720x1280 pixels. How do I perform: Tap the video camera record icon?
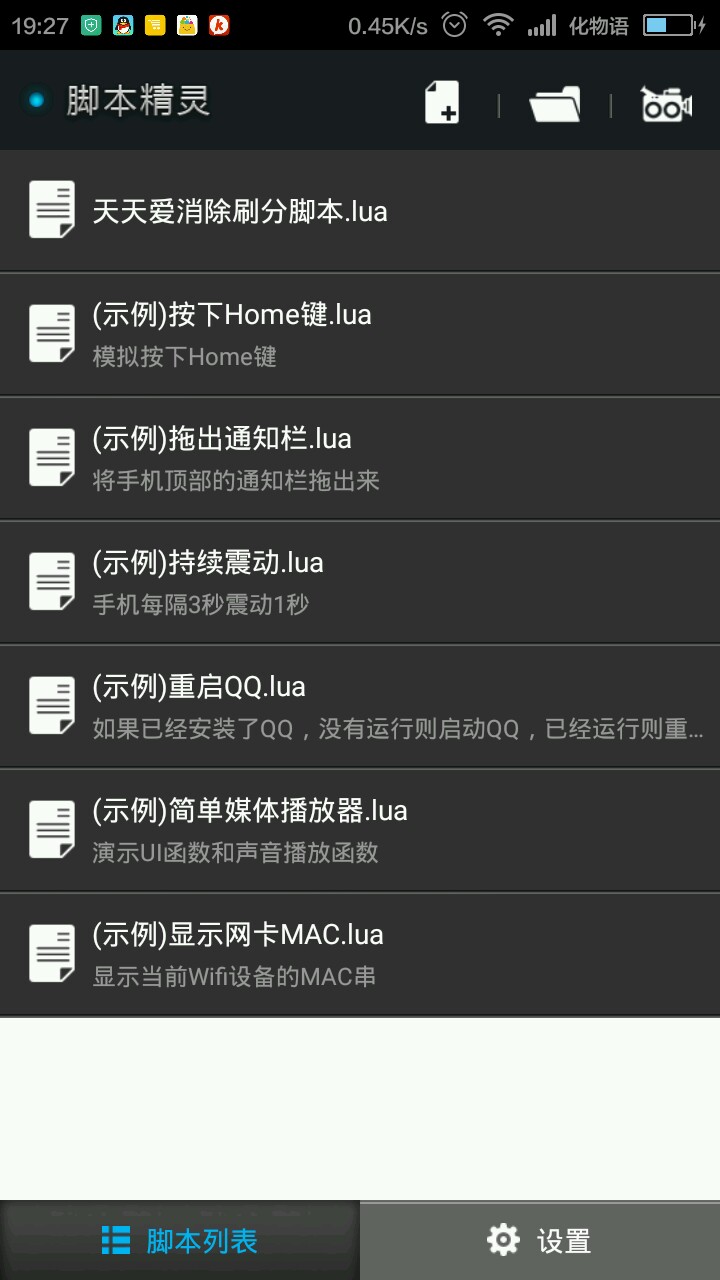tap(666, 103)
